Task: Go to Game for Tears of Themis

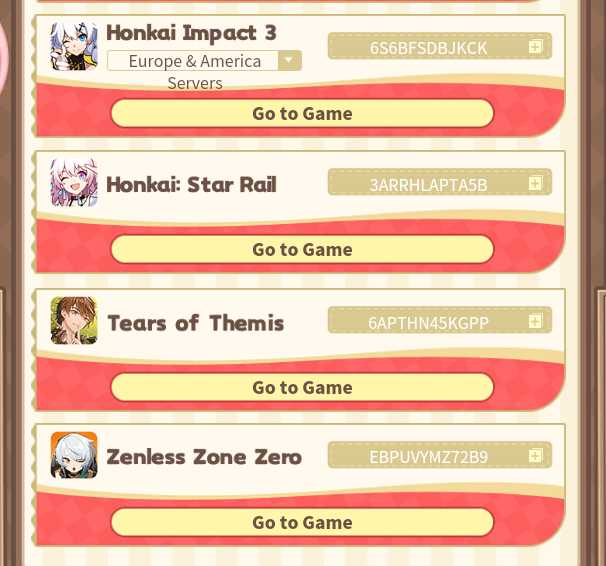Action: coord(302,388)
